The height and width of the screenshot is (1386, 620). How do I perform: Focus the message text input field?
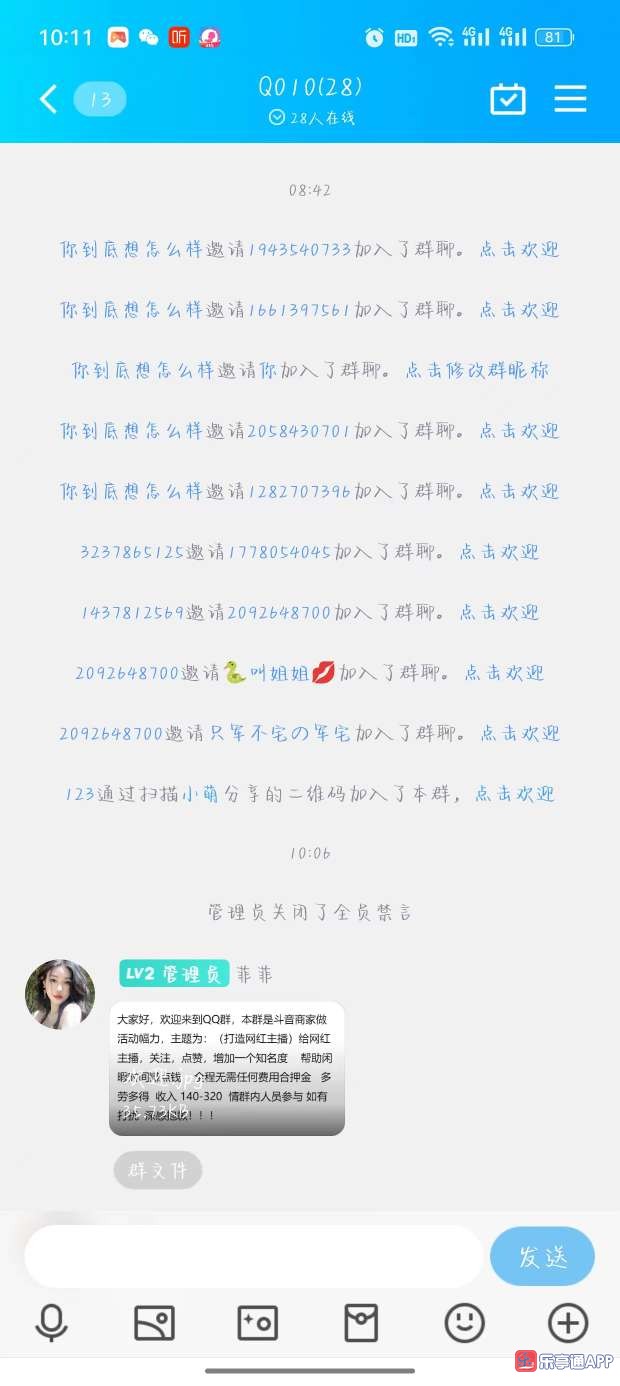[254, 1256]
